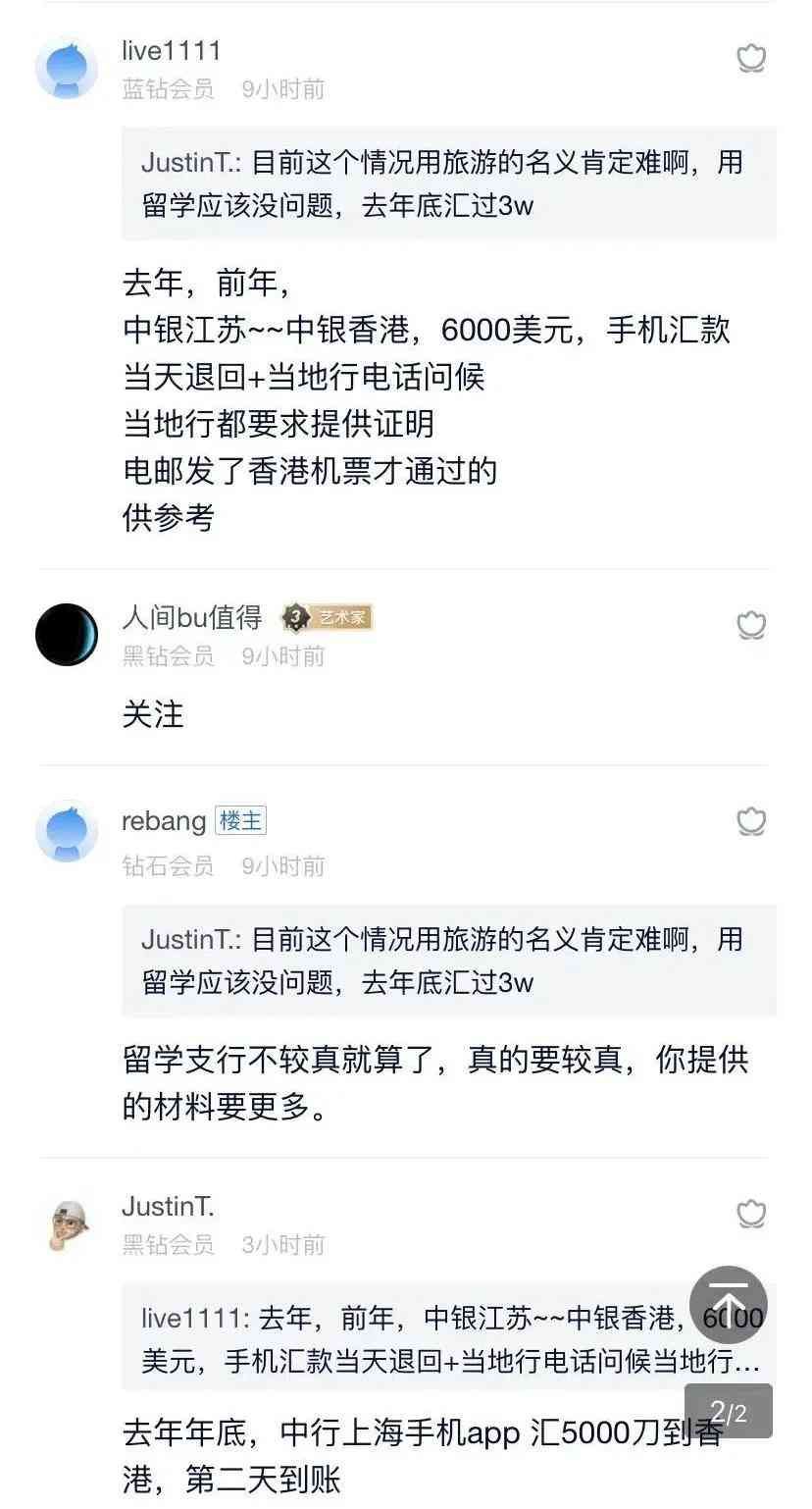The height and width of the screenshot is (1509, 812).
Task: Open the 2/2 page indicator
Action: [x=728, y=1412]
